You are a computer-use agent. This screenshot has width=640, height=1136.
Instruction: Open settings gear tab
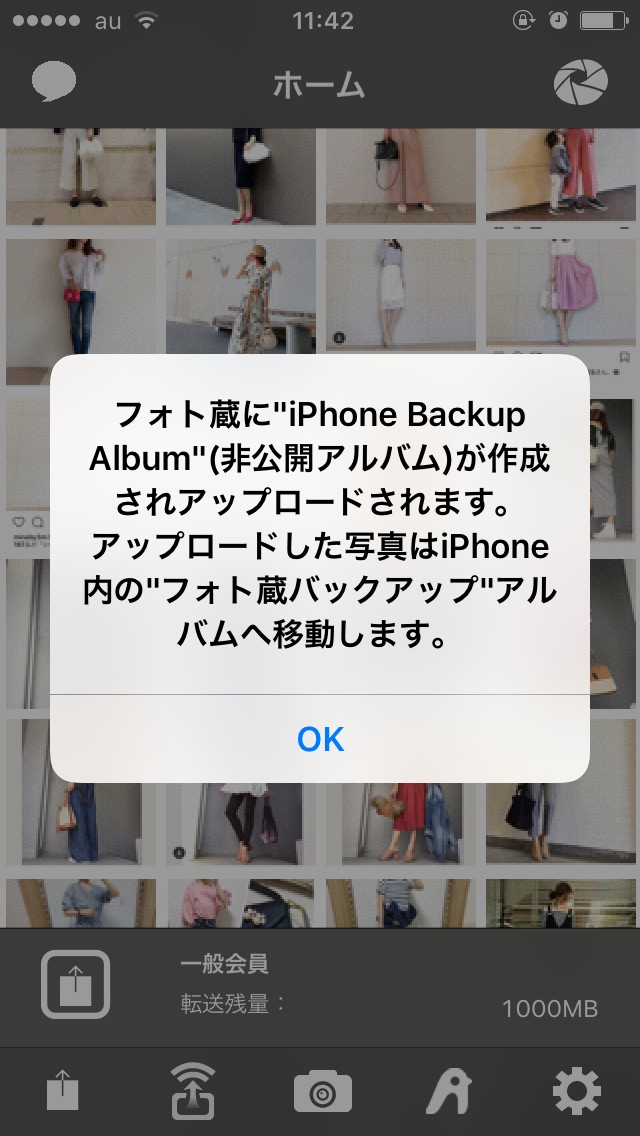tap(577, 1090)
